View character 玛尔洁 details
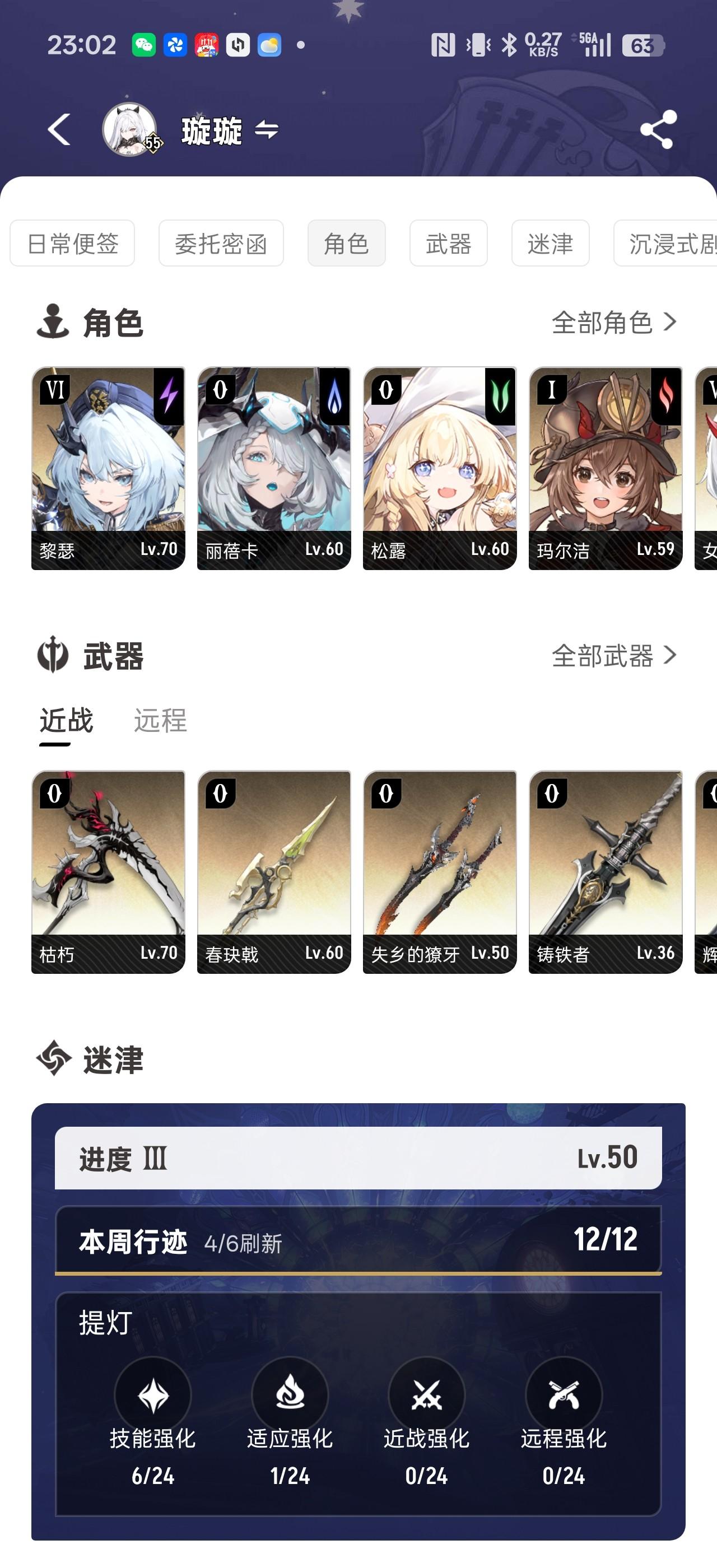This screenshot has height=1568, width=717. (605, 468)
